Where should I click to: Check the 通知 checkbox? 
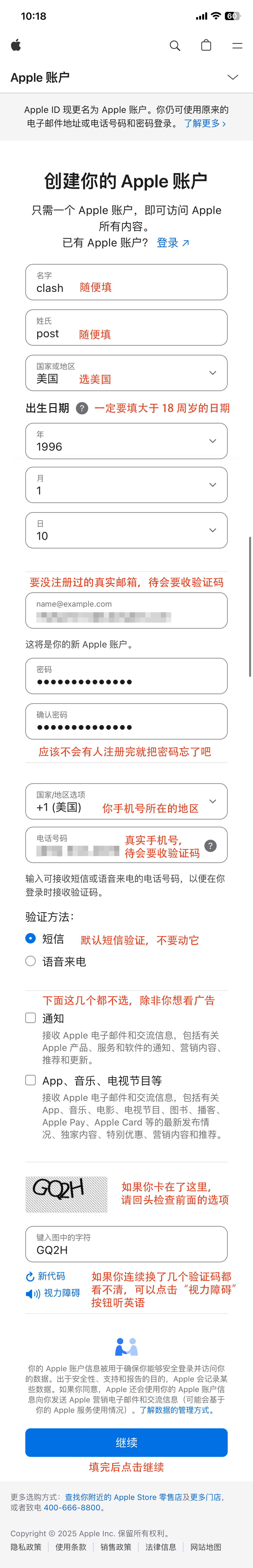pyautogui.click(x=30, y=1018)
